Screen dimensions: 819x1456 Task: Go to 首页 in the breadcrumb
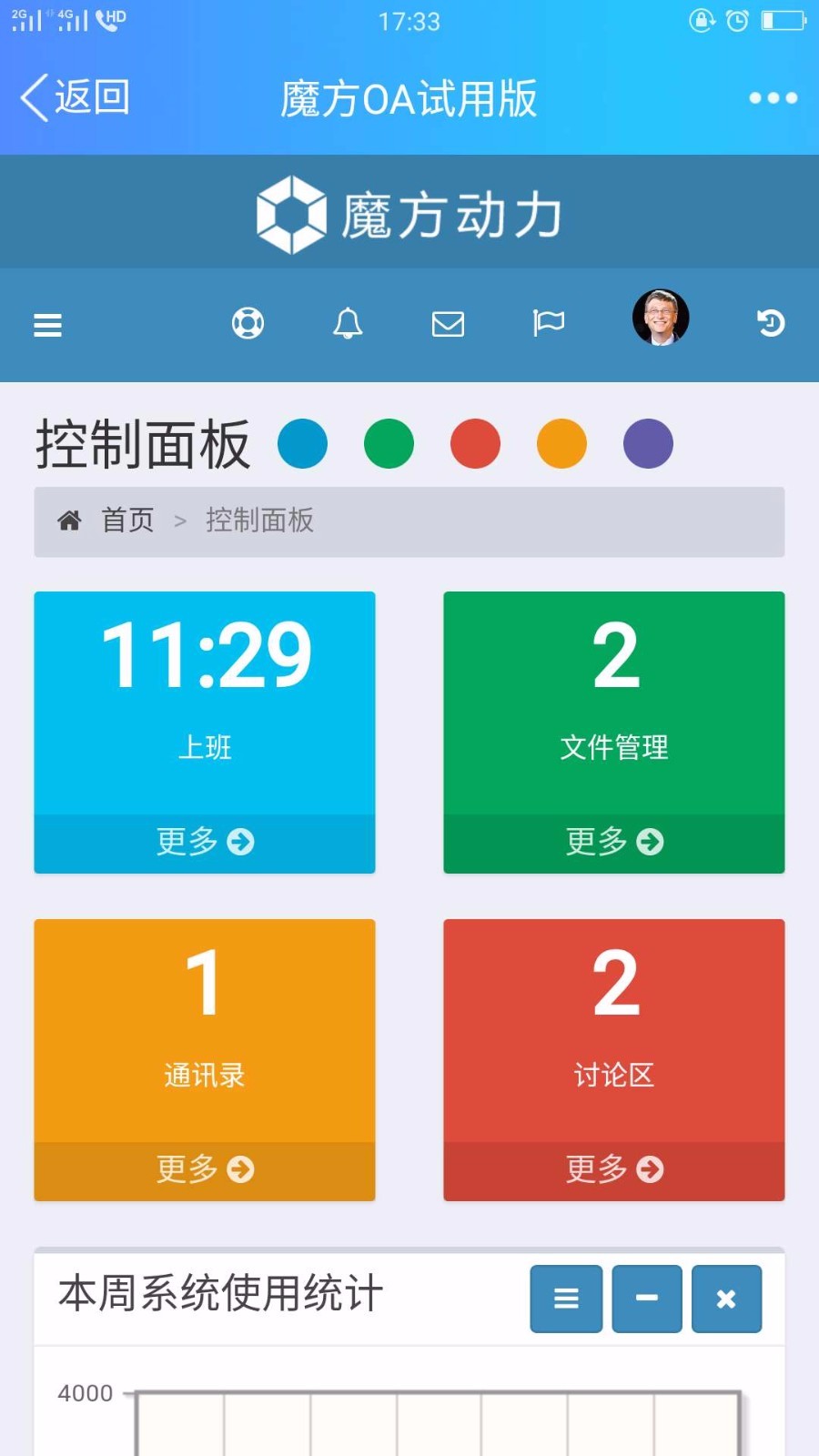point(126,521)
